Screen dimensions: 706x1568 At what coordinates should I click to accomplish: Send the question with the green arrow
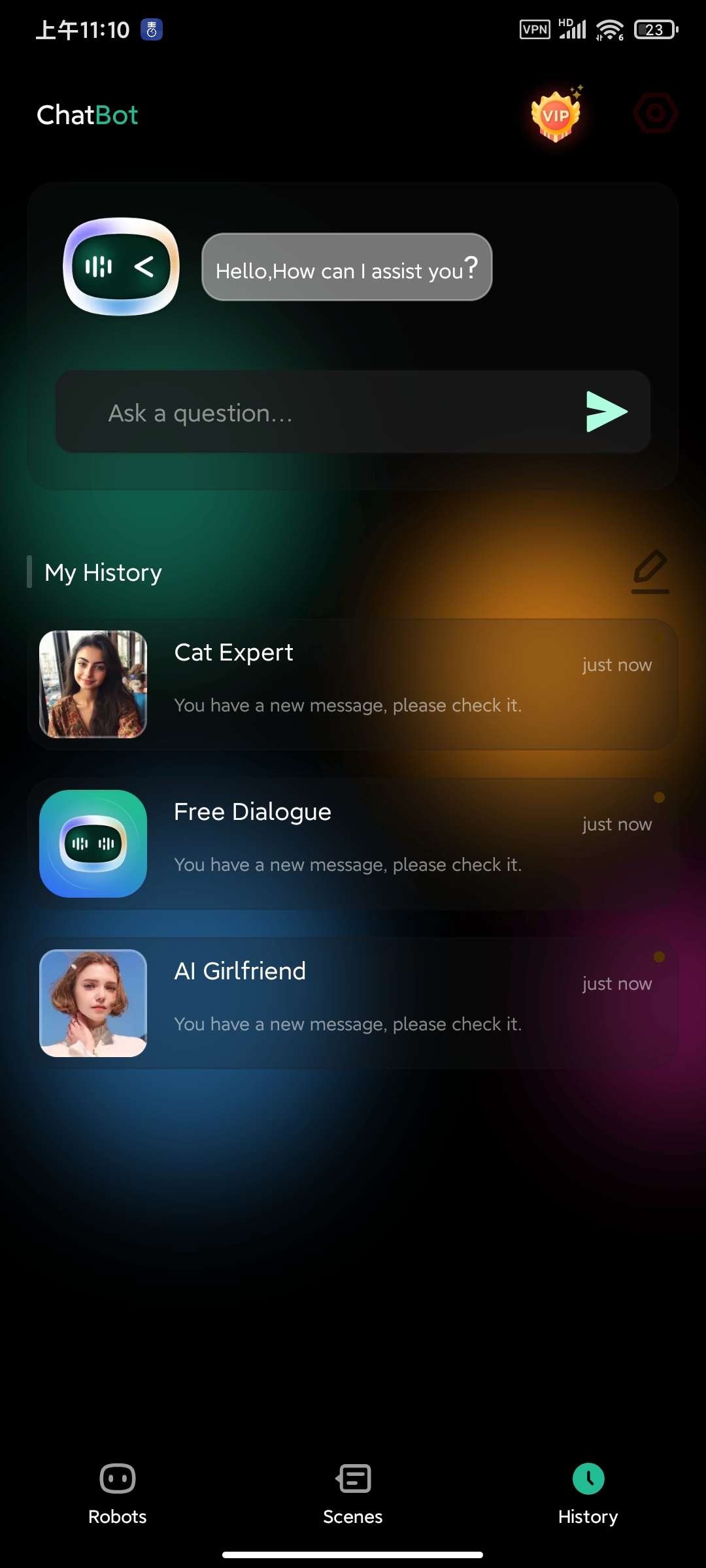pos(606,412)
